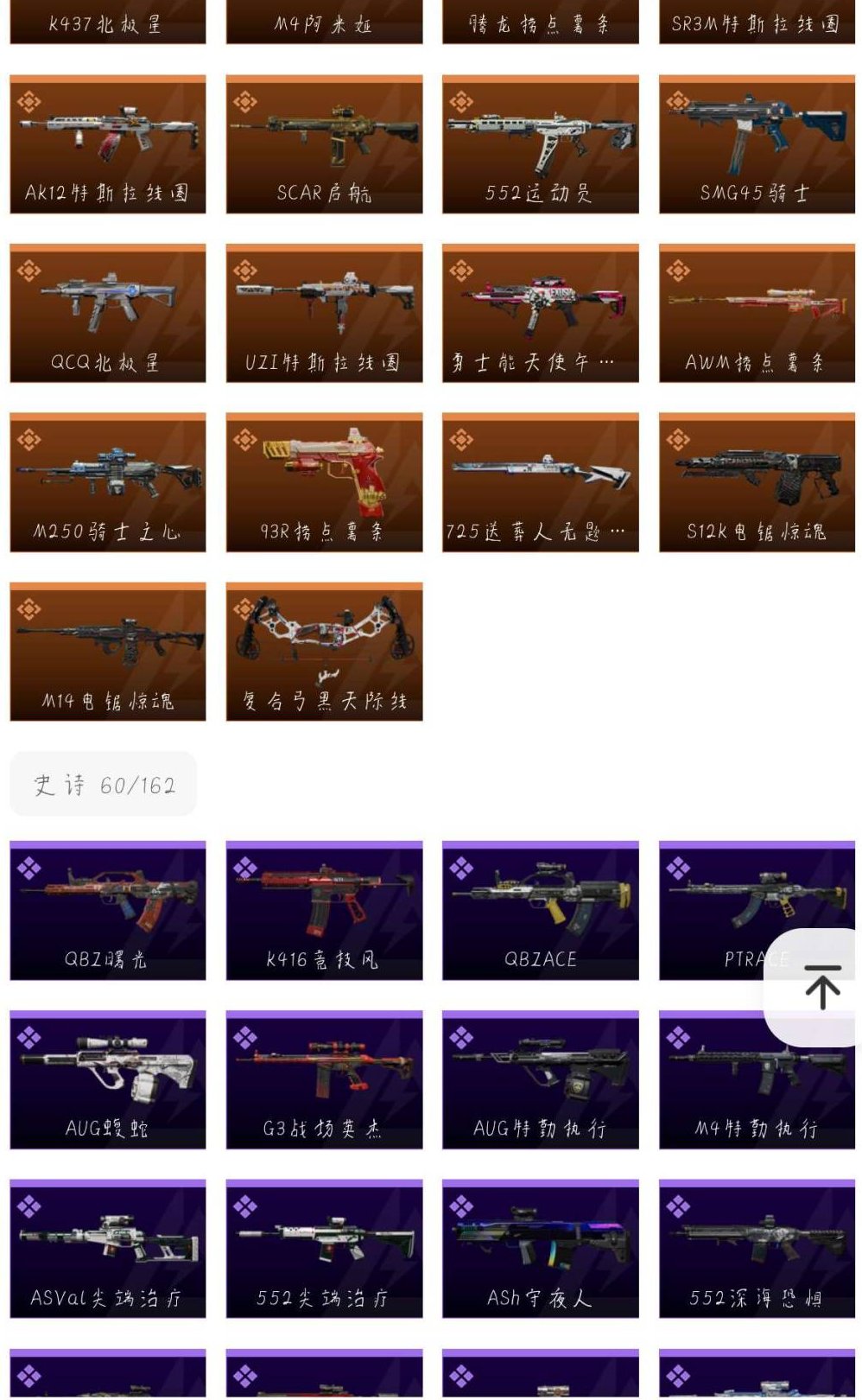View the QCQ北极星 weapon card
This screenshot has width=862, height=1400.
point(108,313)
